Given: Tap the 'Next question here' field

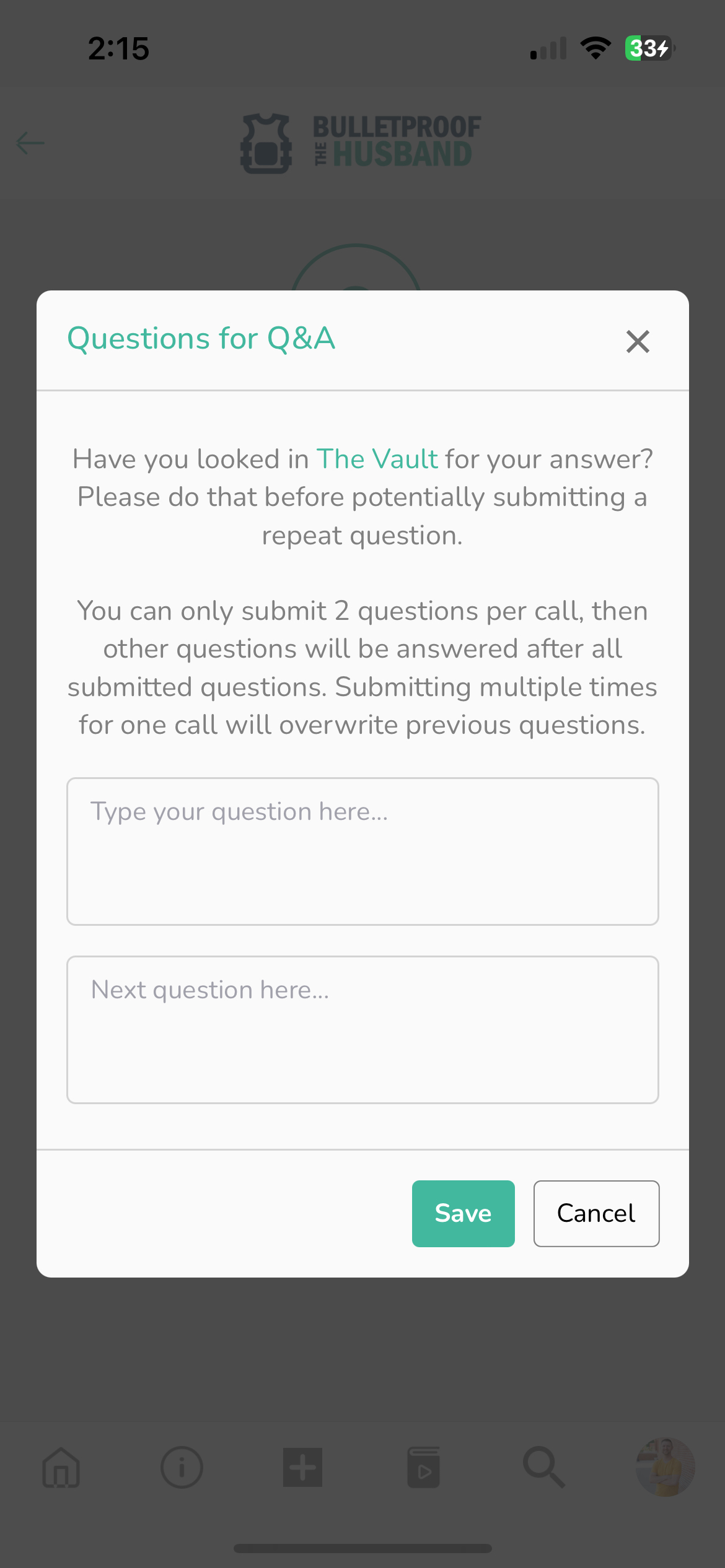Looking at the screenshot, I should [362, 1029].
